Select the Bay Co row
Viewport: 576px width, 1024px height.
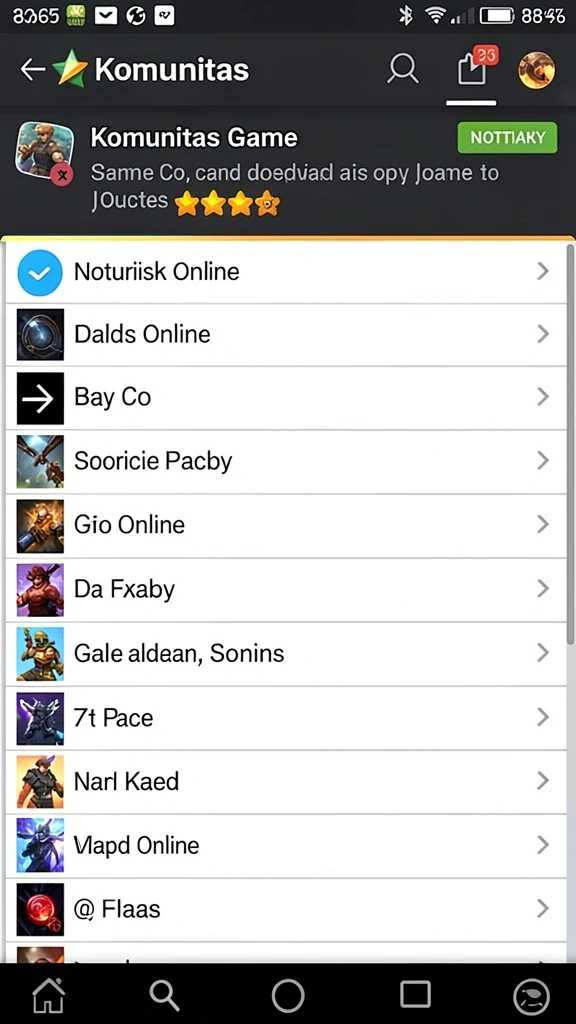286,398
